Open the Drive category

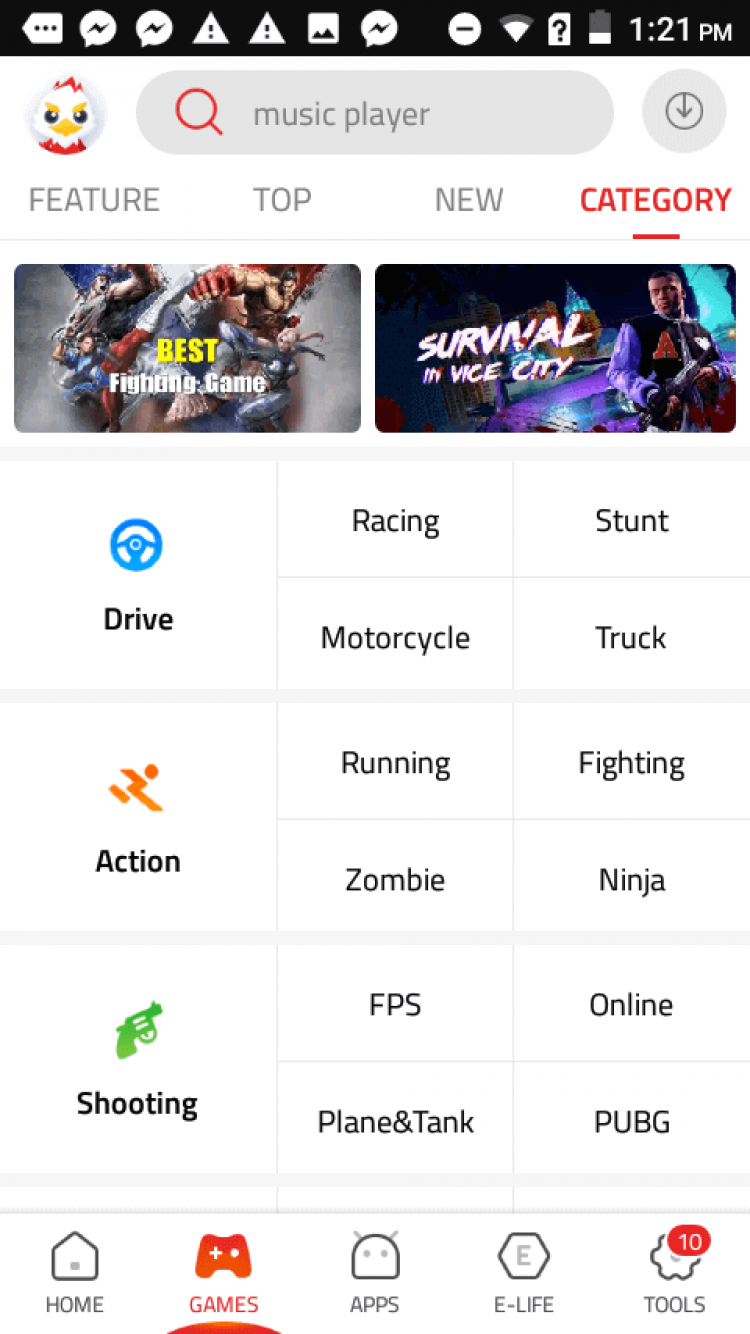click(138, 575)
